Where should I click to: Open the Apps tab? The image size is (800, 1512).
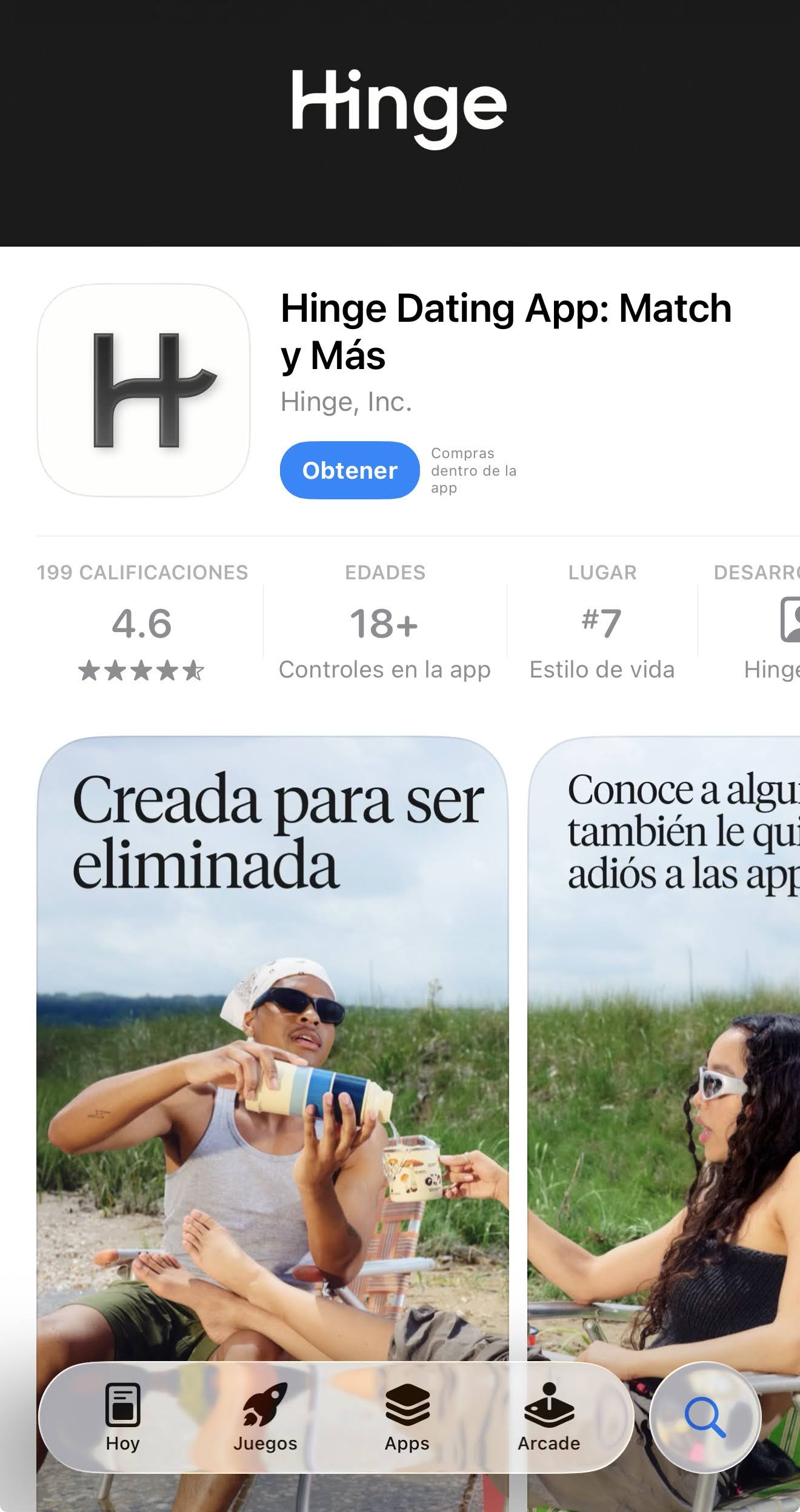[x=407, y=1417]
